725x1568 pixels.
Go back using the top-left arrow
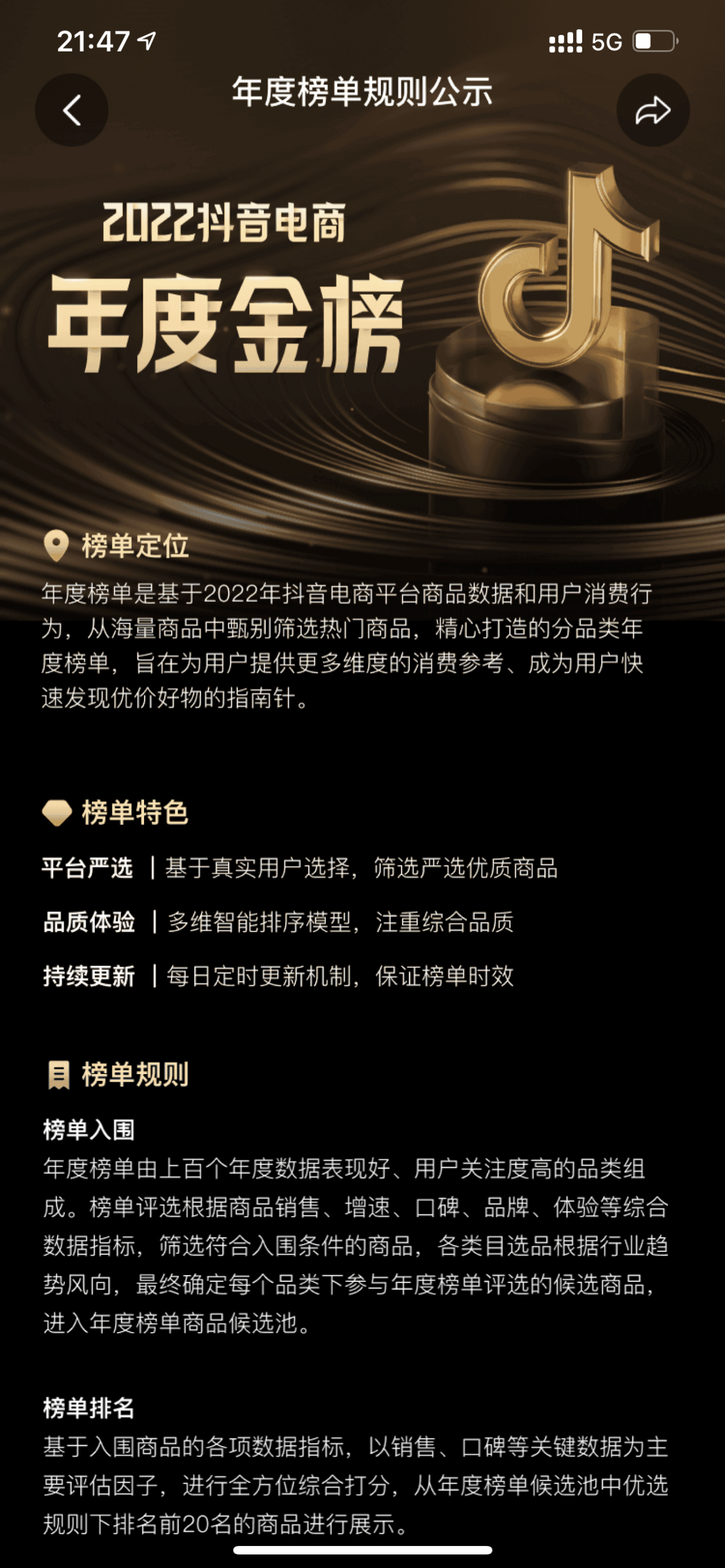[x=72, y=111]
